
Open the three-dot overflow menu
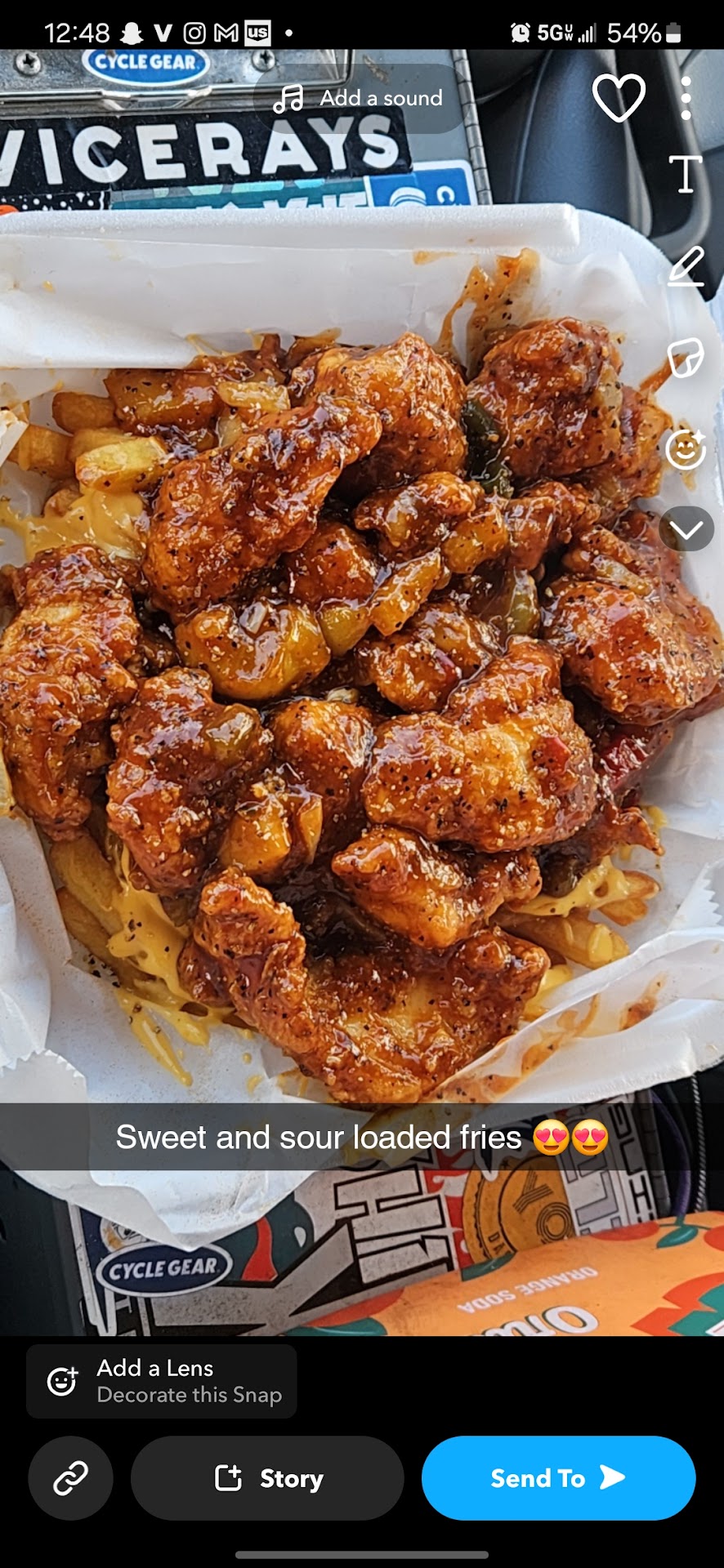pos(686,98)
